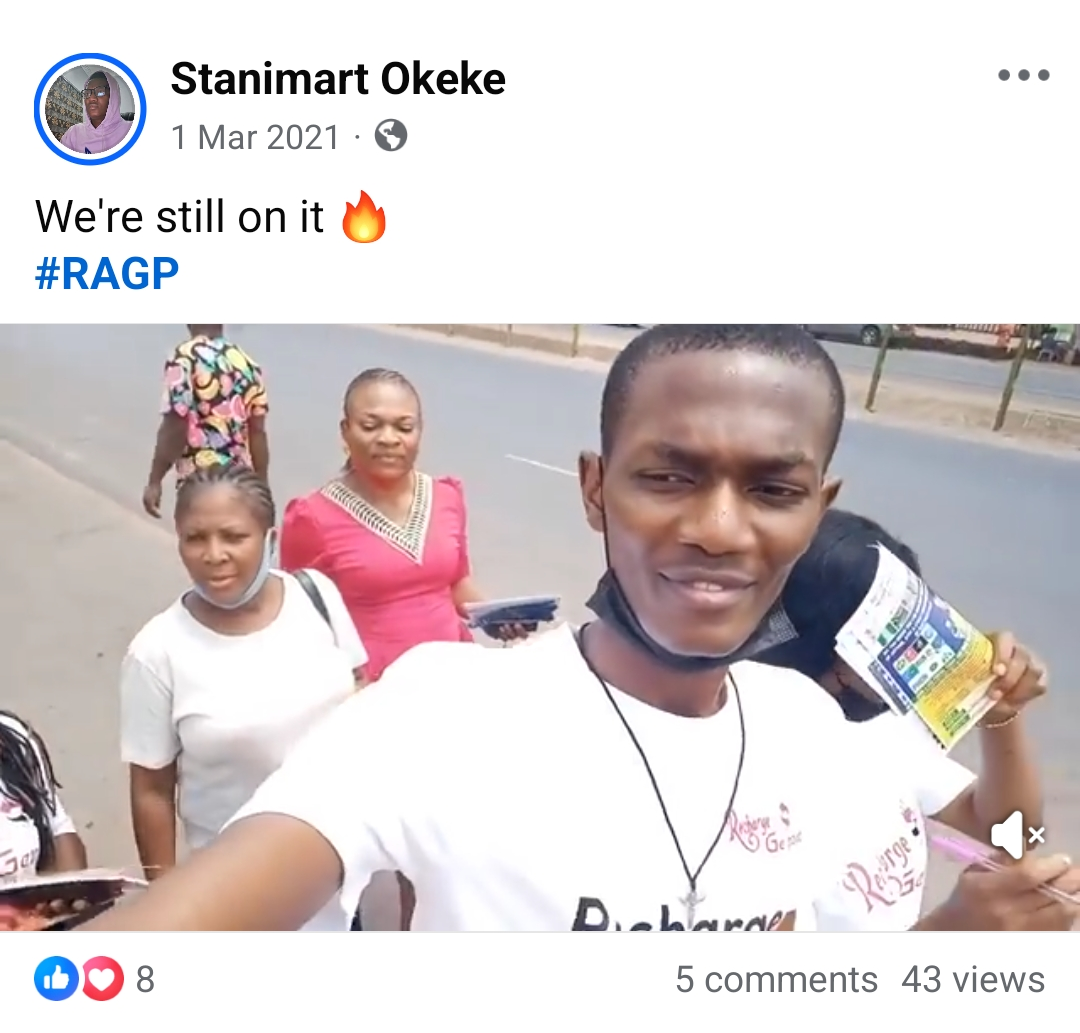Image resolution: width=1080 pixels, height=1033 pixels.
Task: Play the video in the post
Action: pyautogui.click(x=540, y=627)
